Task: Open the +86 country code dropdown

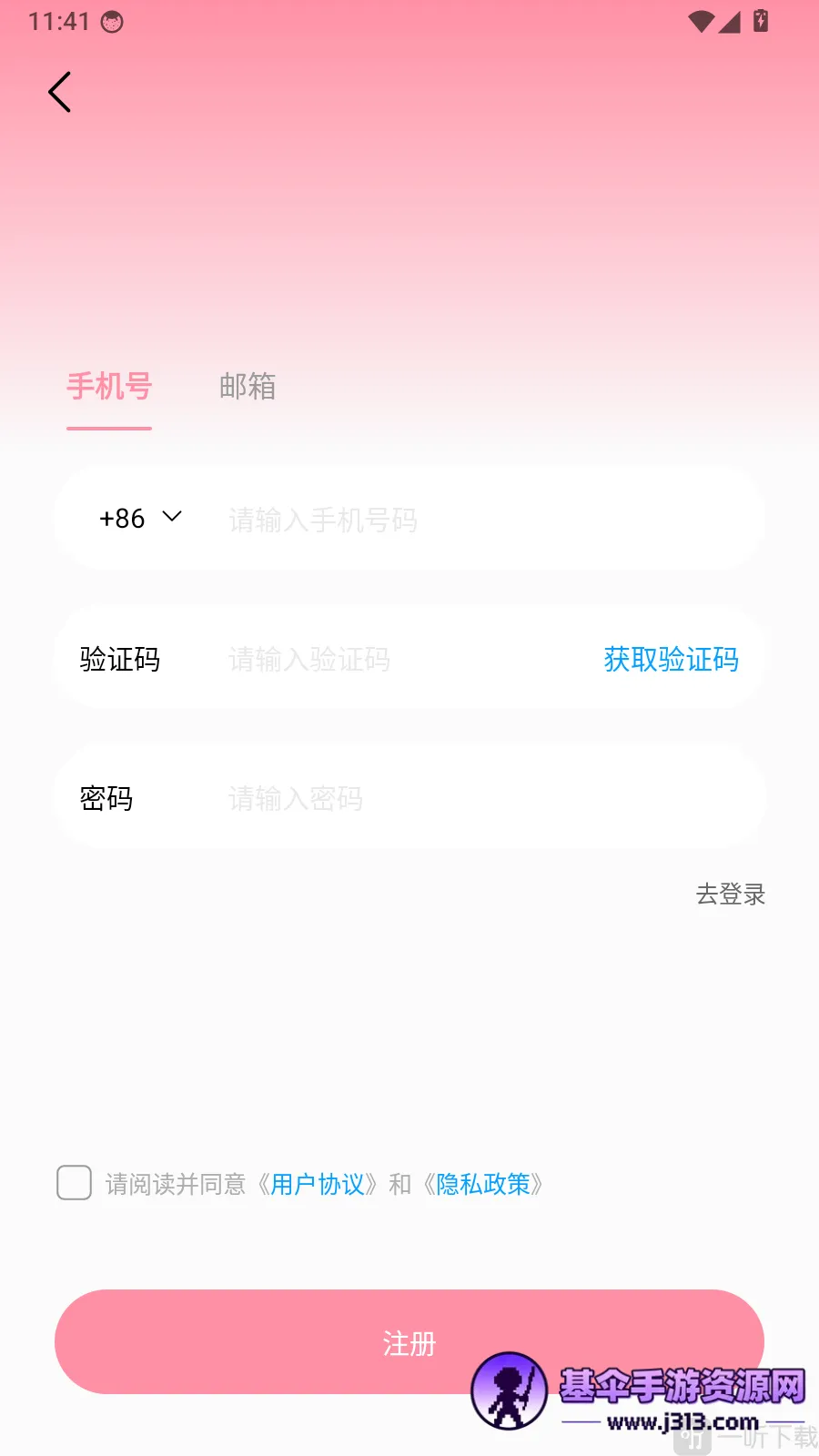Action: click(x=140, y=518)
